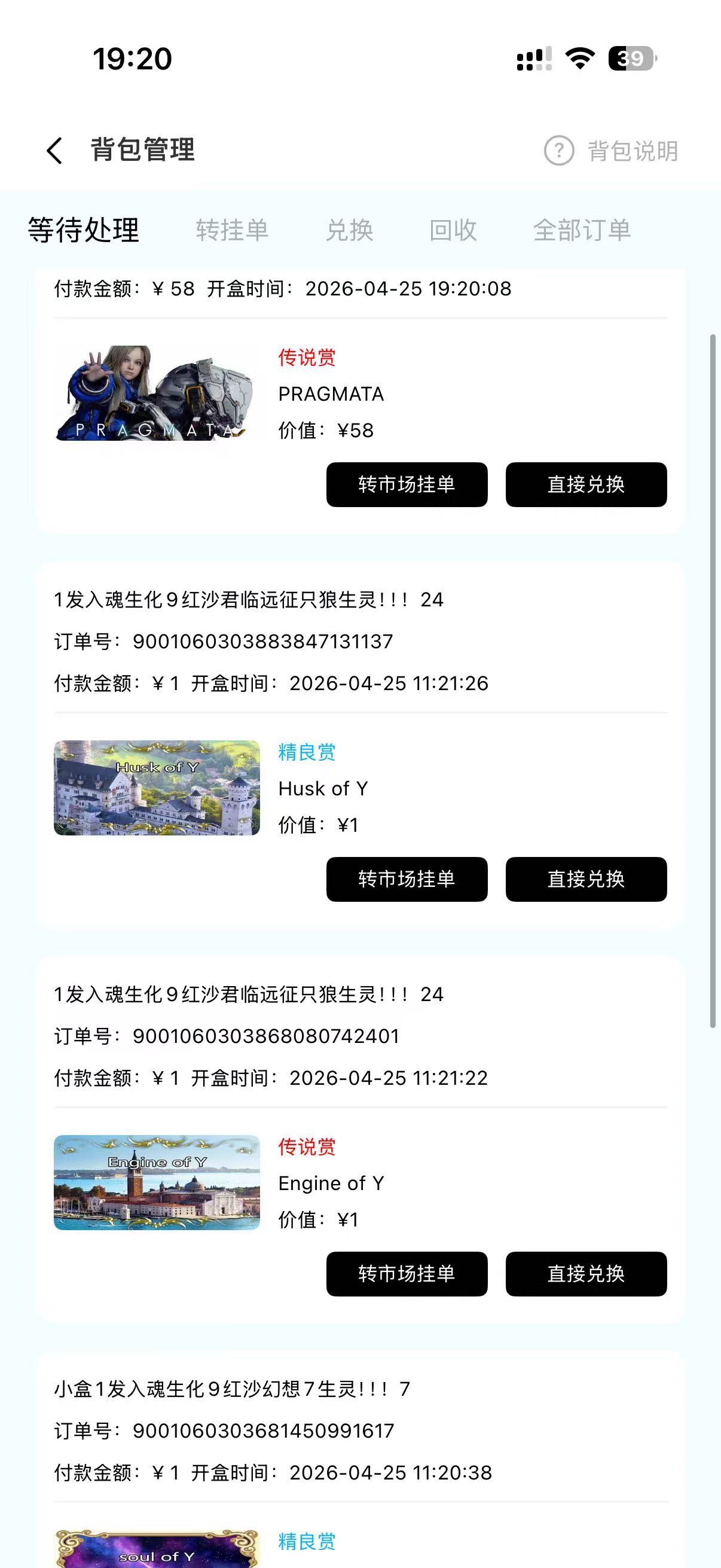
Task: Tap 转市场挂单 for Husk of Y
Action: click(407, 879)
